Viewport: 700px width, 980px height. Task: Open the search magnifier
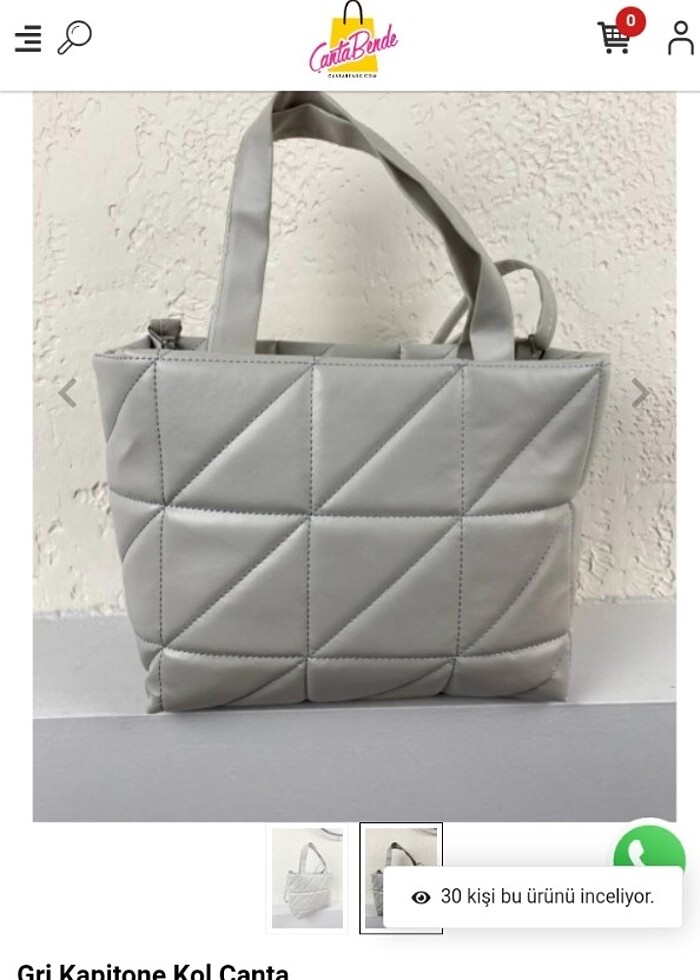coord(74,38)
